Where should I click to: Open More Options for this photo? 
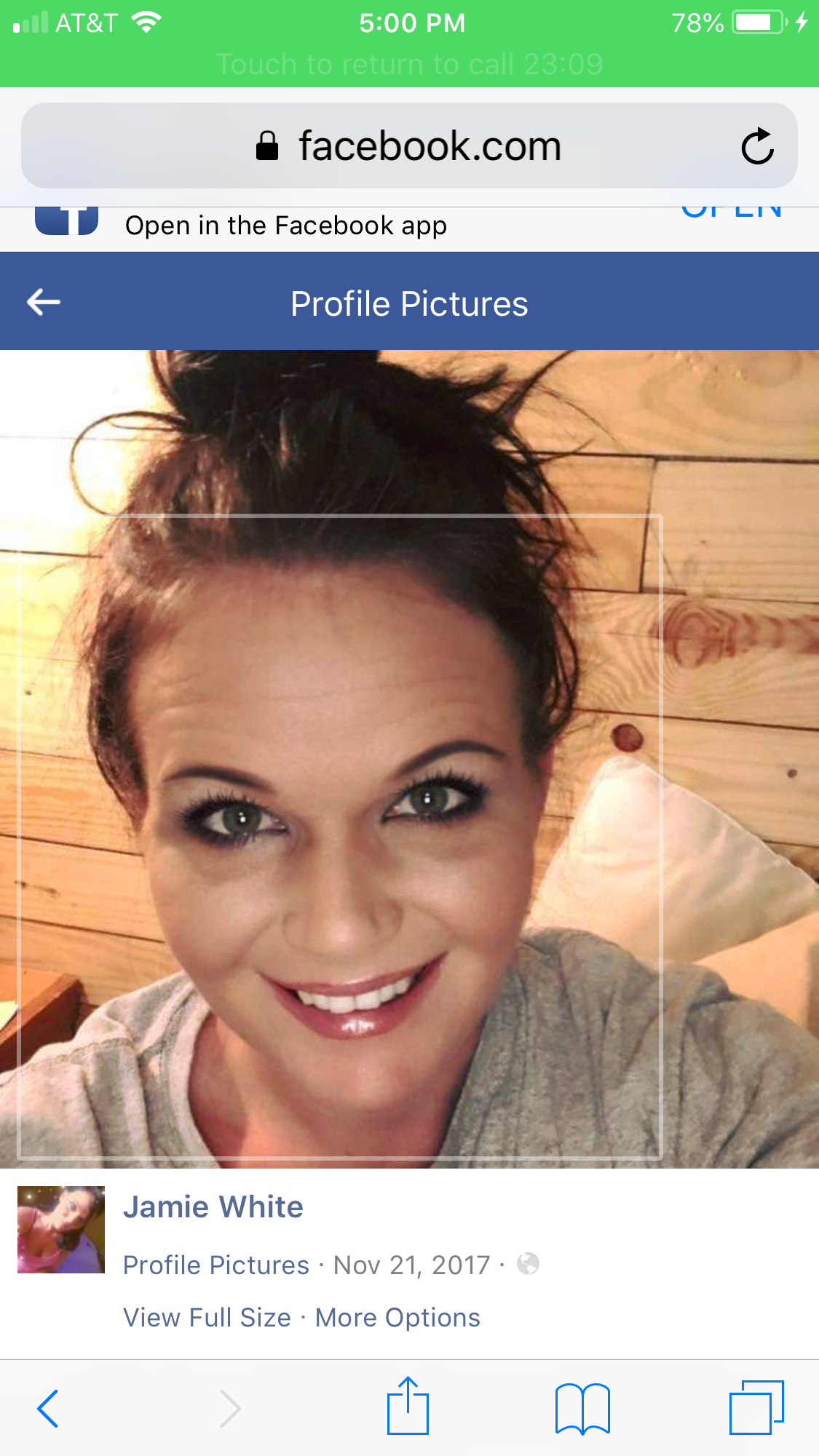click(x=397, y=1318)
